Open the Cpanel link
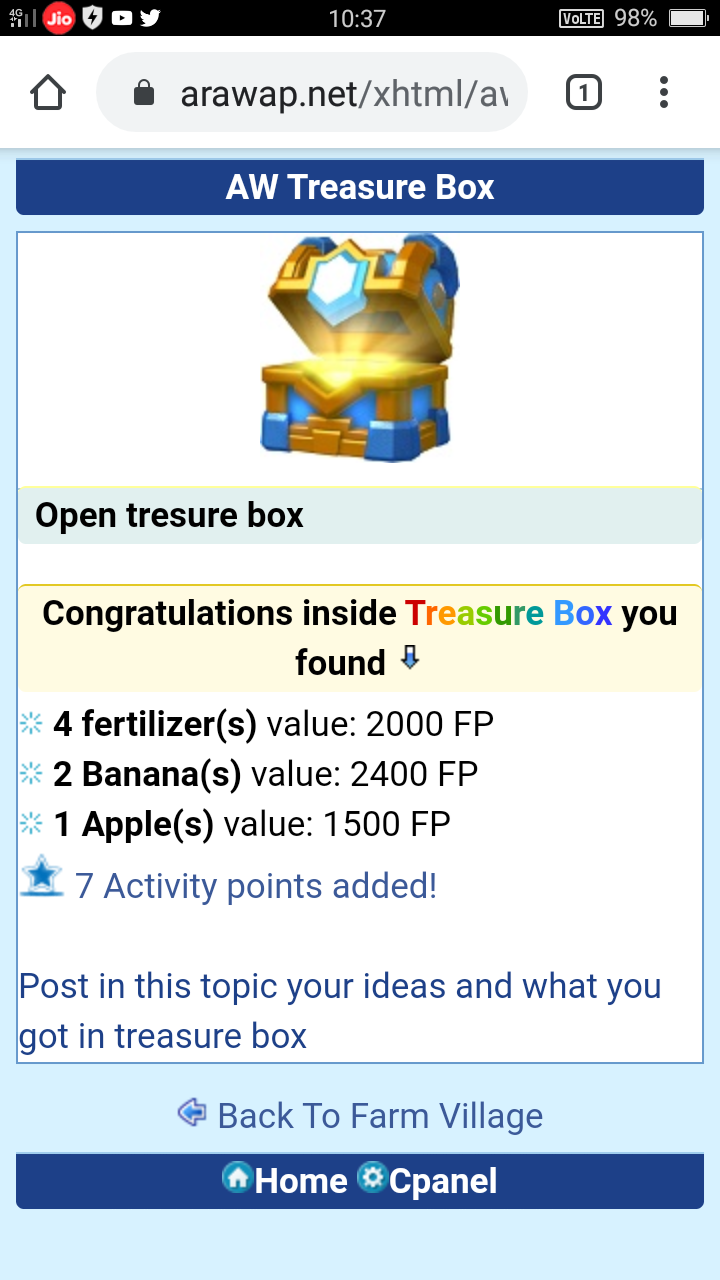The height and width of the screenshot is (1280, 720). pos(442,1181)
